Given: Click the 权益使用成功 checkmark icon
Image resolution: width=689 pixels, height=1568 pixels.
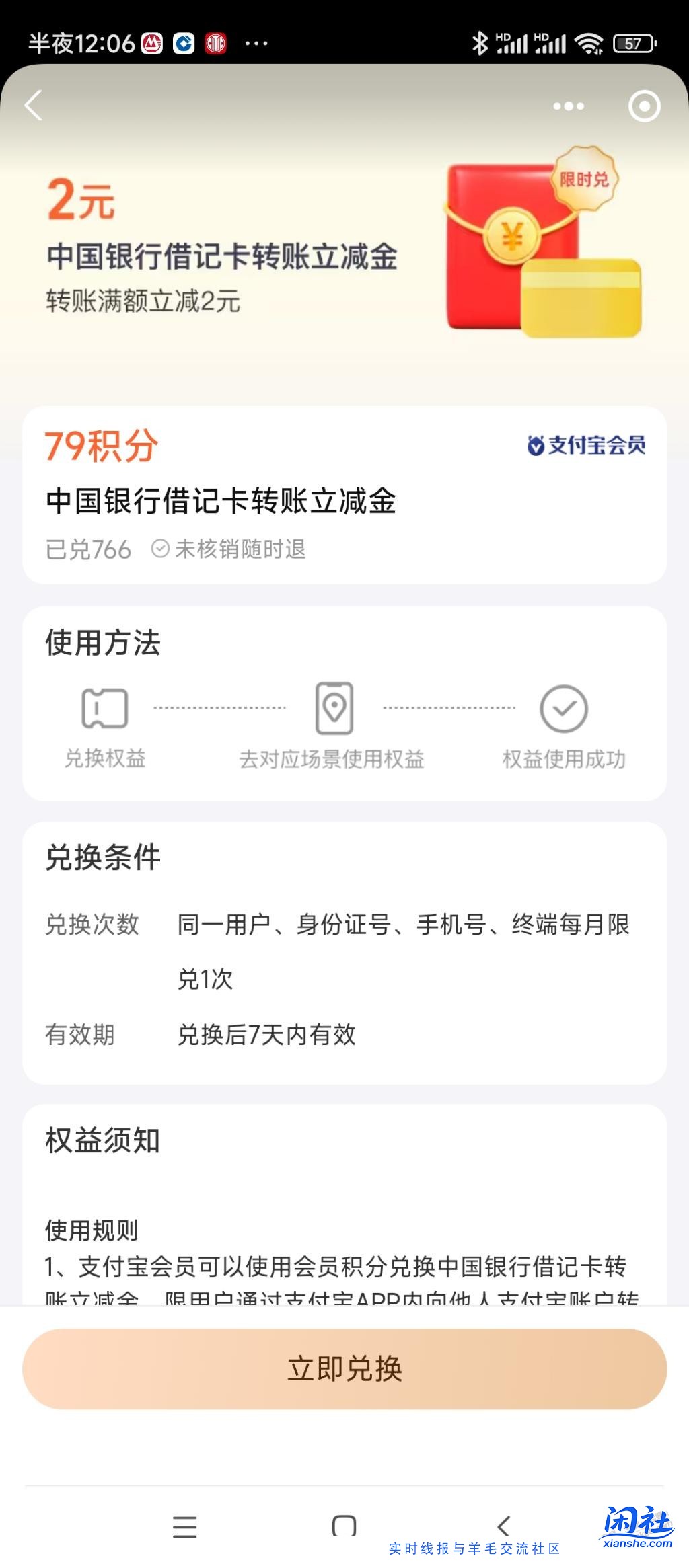Looking at the screenshot, I should [x=564, y=707].
